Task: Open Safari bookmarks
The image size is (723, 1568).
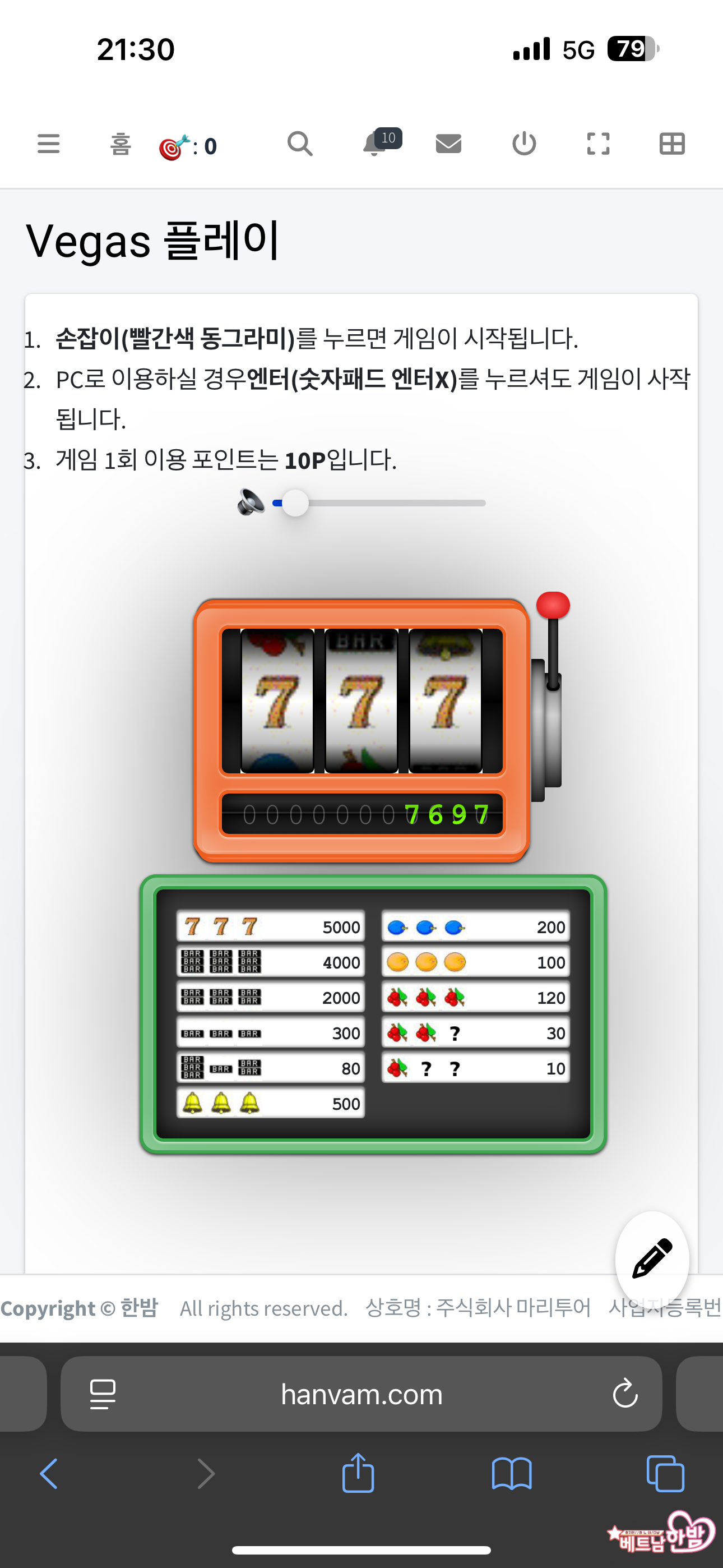Action: pos(512,1474)
